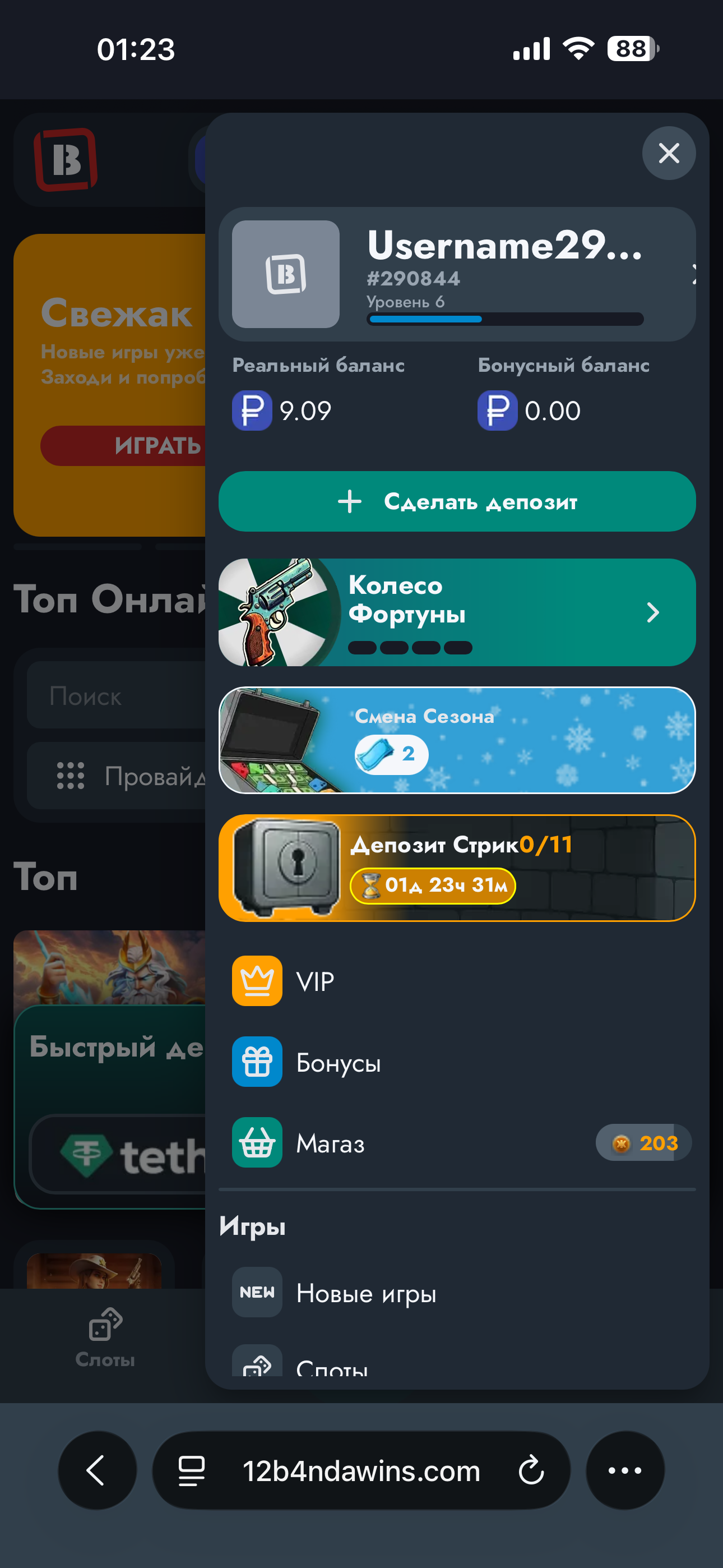Open the Депозит Стрик banner
The image size is (723, 1568).
[456, 868]
